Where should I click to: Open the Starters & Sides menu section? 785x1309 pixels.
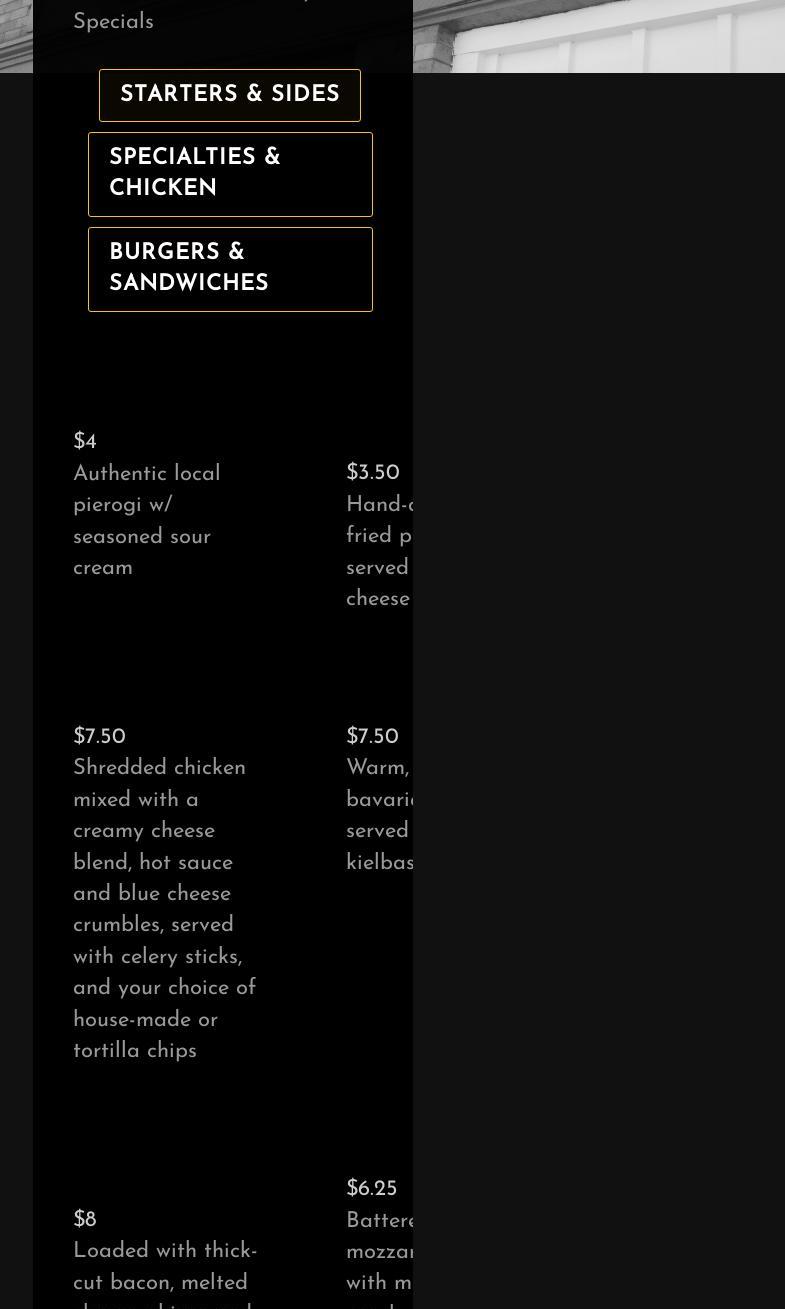click(230, 95)
